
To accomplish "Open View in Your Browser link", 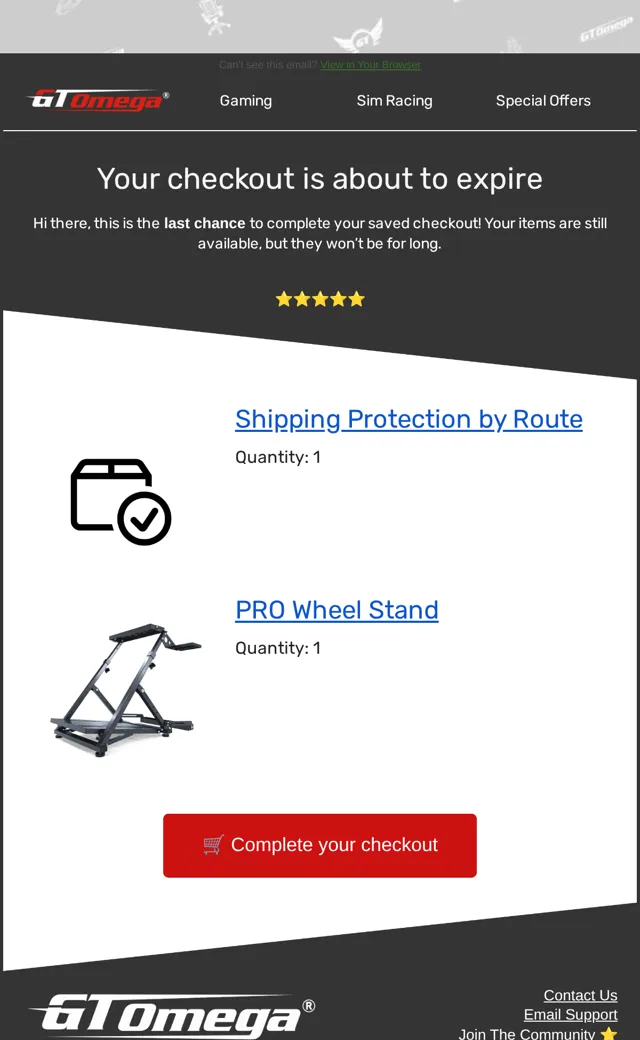I will (370, 64).
